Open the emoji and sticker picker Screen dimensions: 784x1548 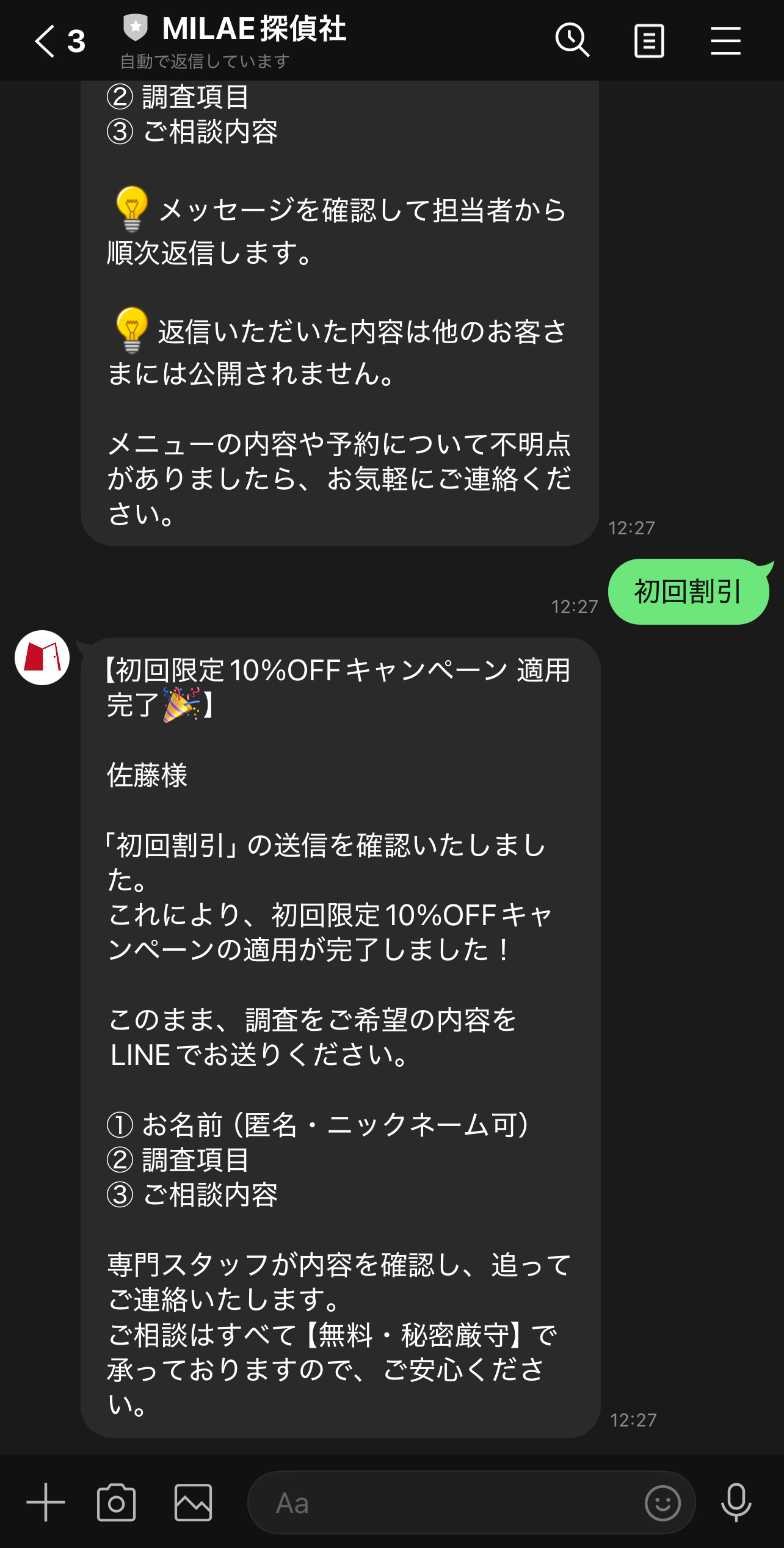[661, 1503]
